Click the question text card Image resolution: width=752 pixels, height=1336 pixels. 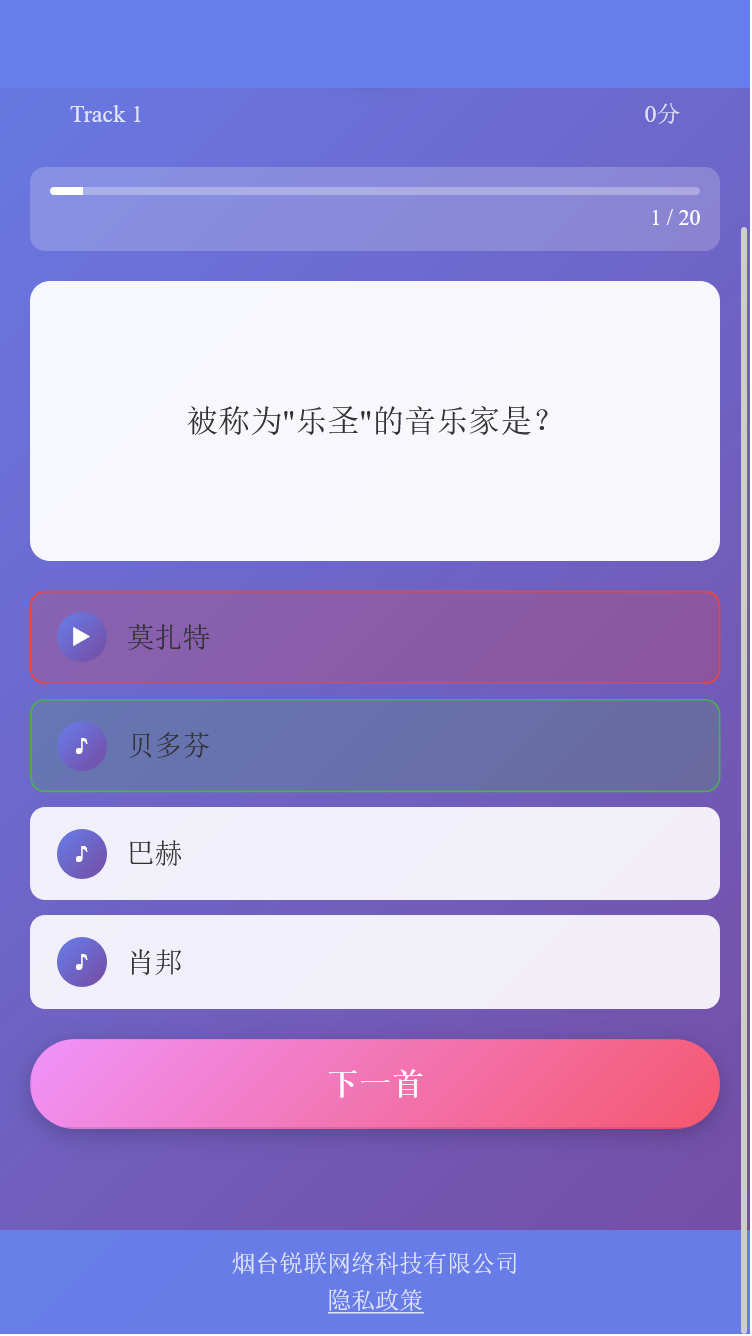click(375, 420)
